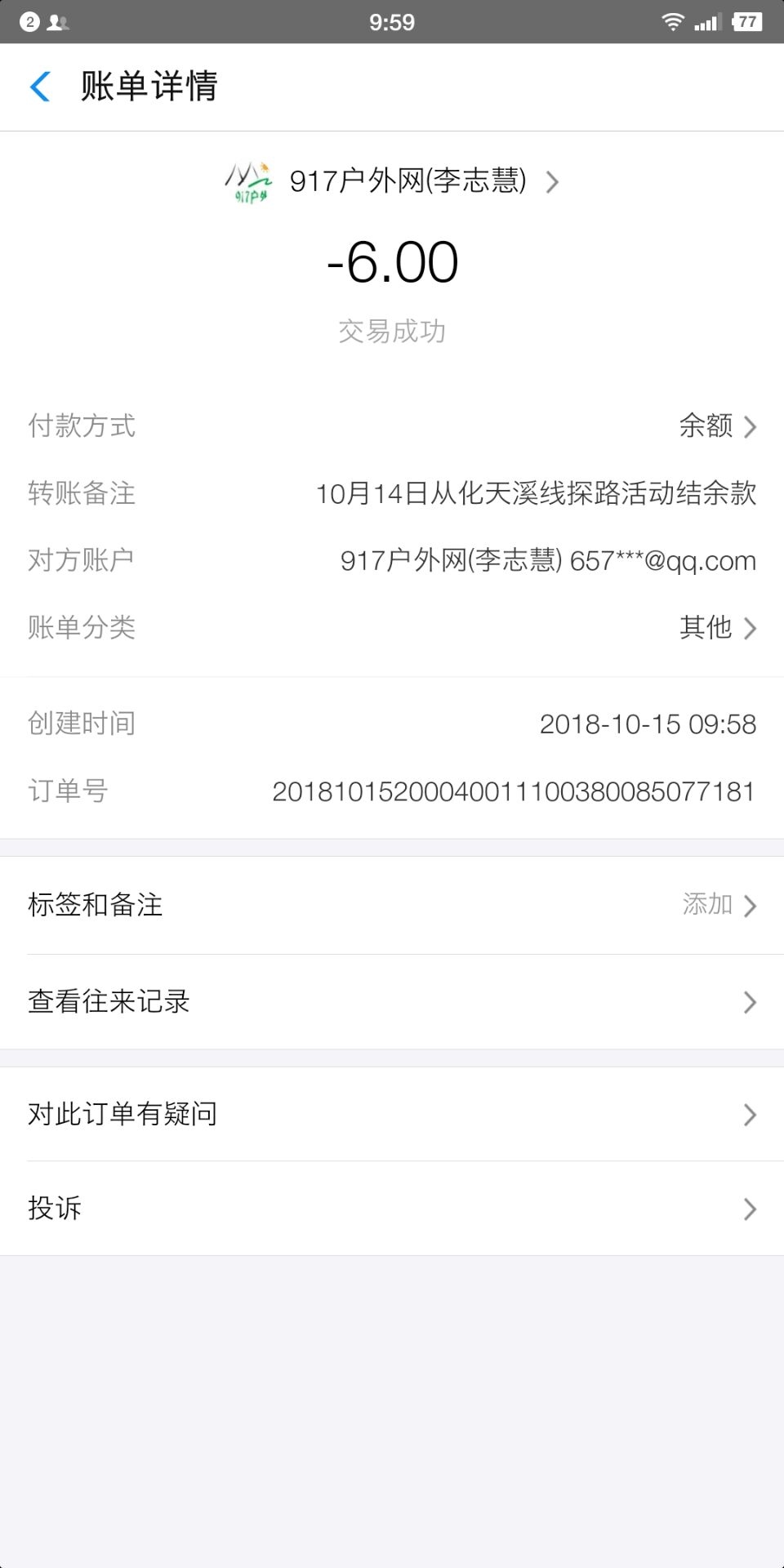Open merchant profile for 917户外网(李志慧)
This screenshot has width=784, height=1568.
[408, 182]
